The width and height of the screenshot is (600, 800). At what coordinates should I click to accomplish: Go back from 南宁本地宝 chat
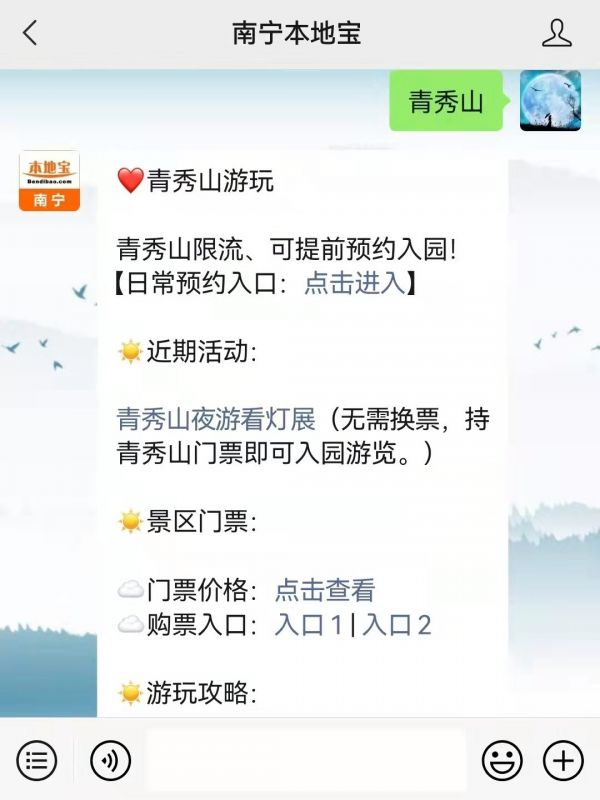(x=30, y=33)
